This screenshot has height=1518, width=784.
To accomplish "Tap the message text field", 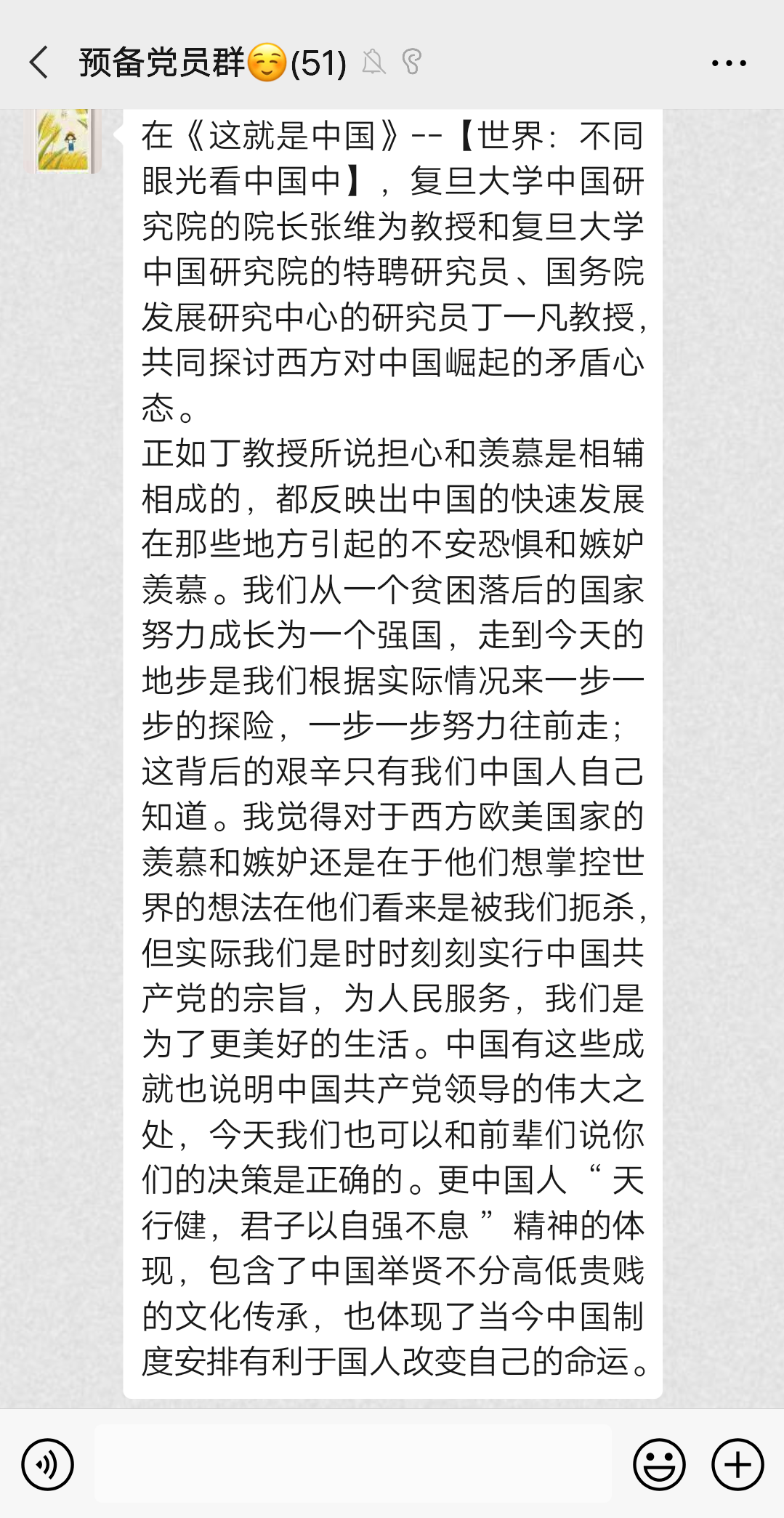I will pyautogui.click(x=353, y=1464).
